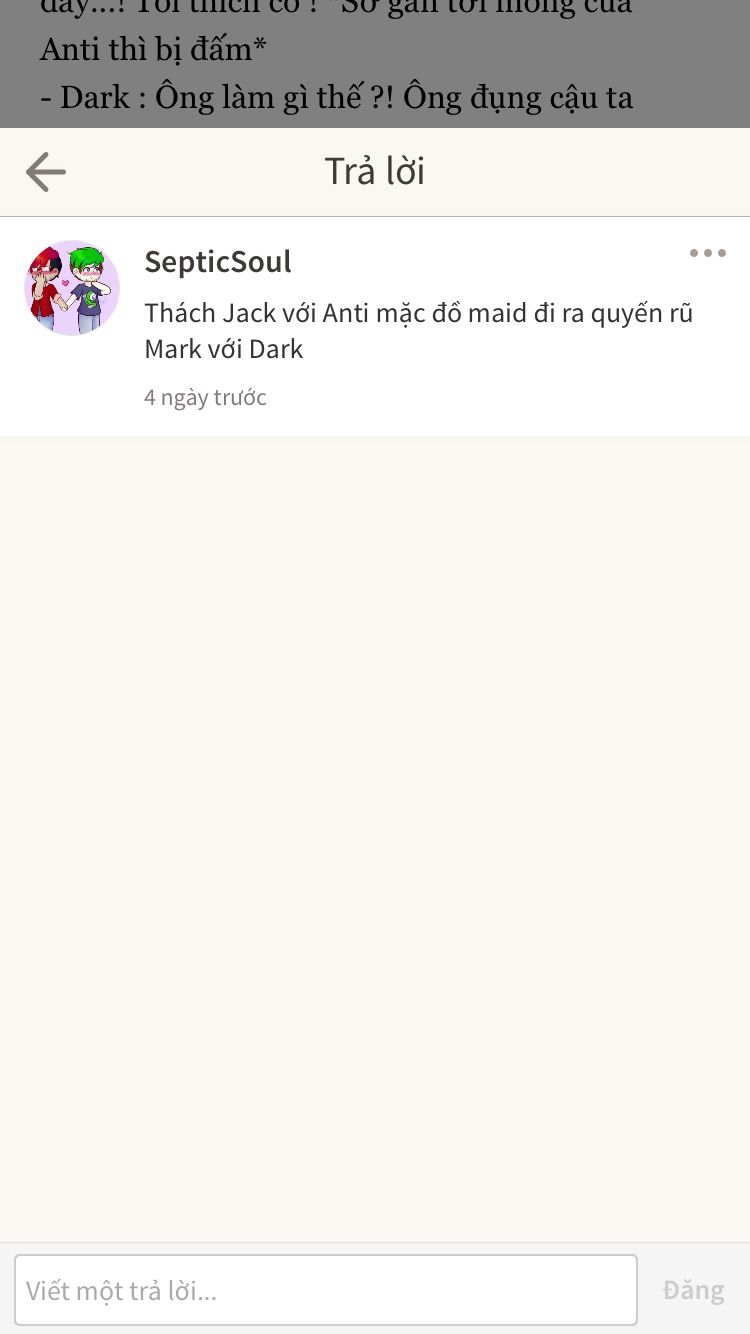This screenshot has width=750, height=1334.
Task: Focus the 'Viết một trả lời...' reply field
Action: coord(325,1290)
